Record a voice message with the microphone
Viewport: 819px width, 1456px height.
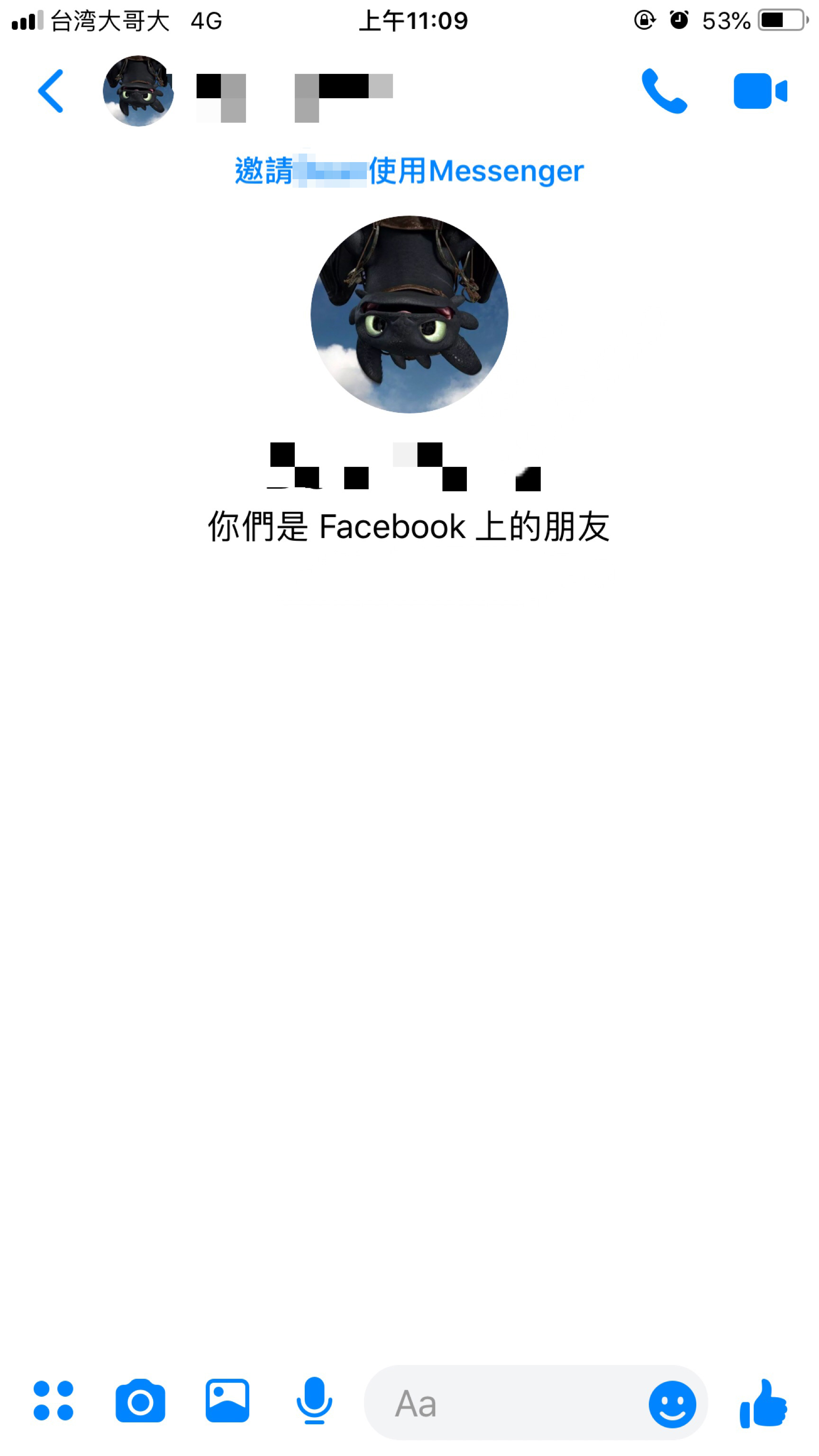(314, 1401)
